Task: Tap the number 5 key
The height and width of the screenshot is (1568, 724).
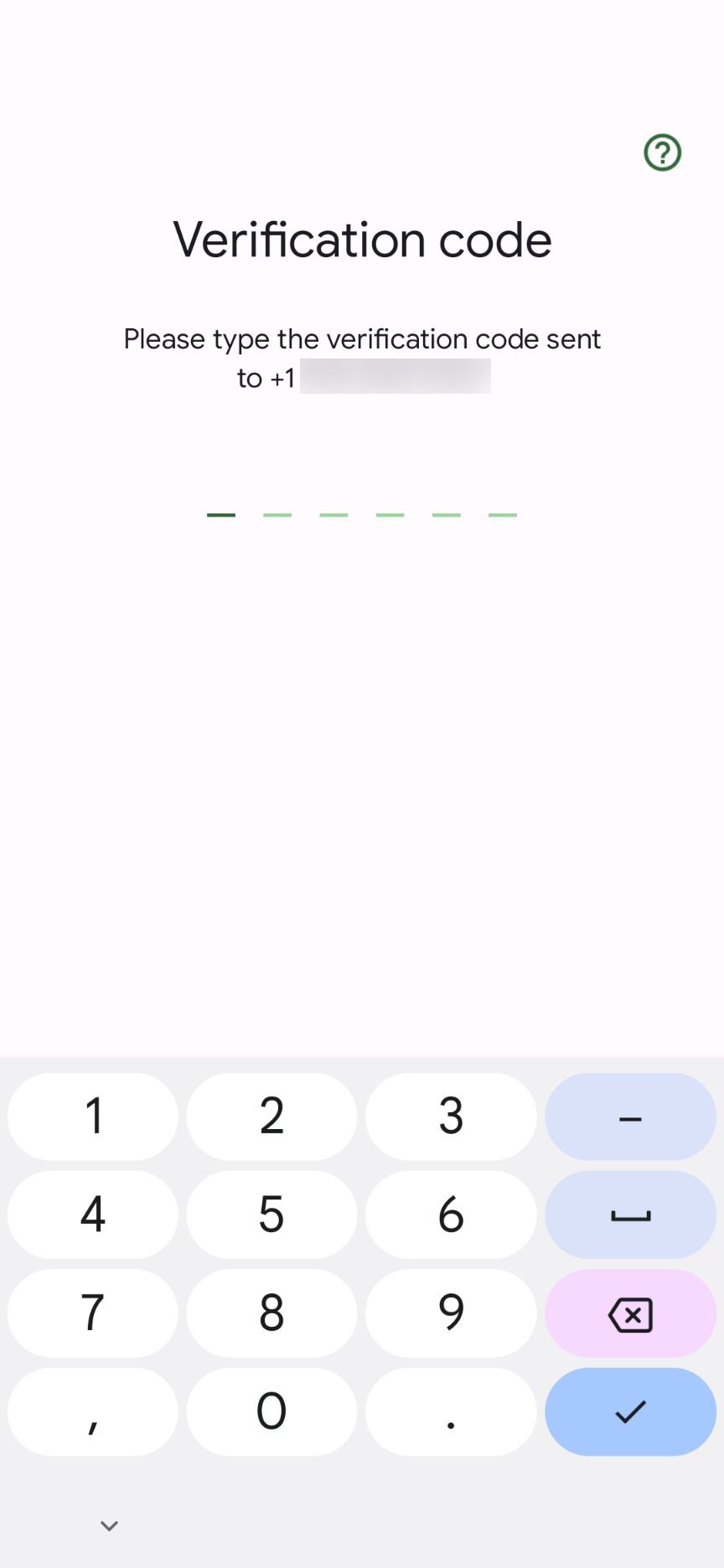Action: [271, 1215]
